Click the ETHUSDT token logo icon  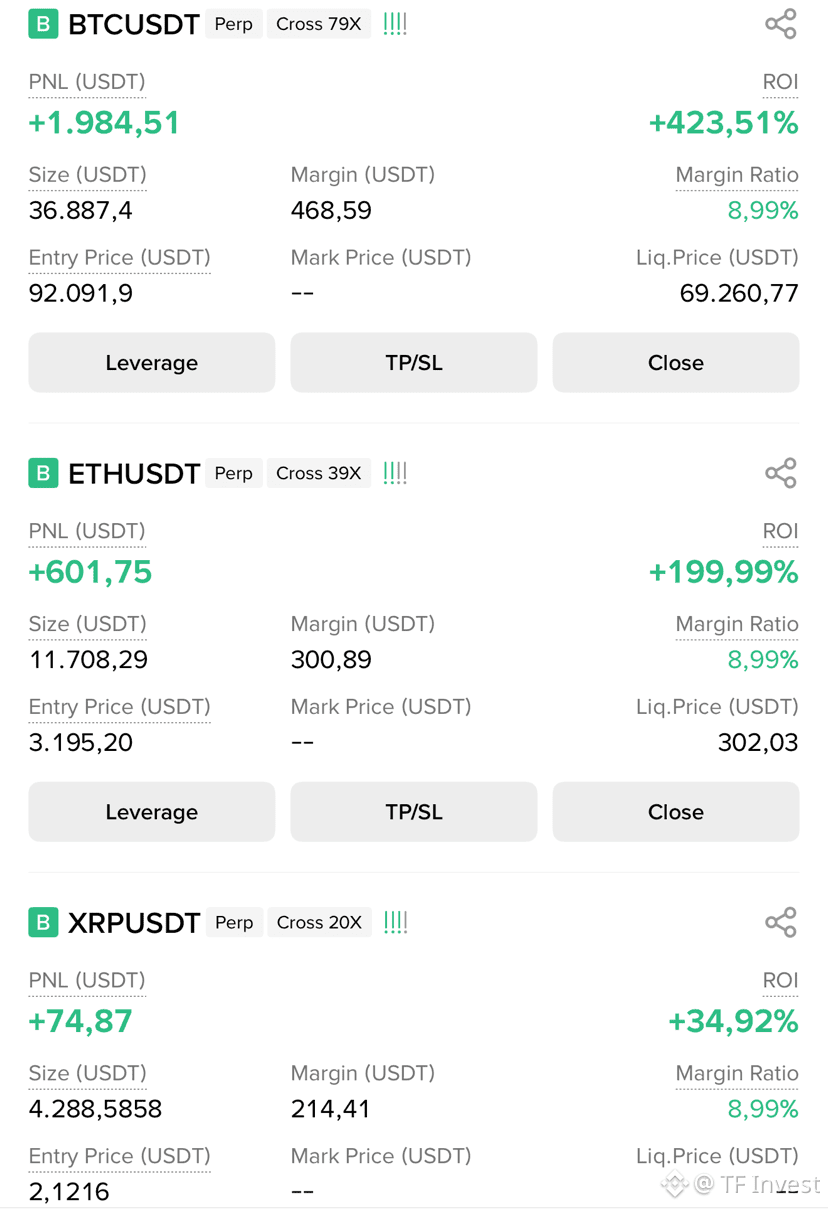pyautogui.click(x=42, y=472)
